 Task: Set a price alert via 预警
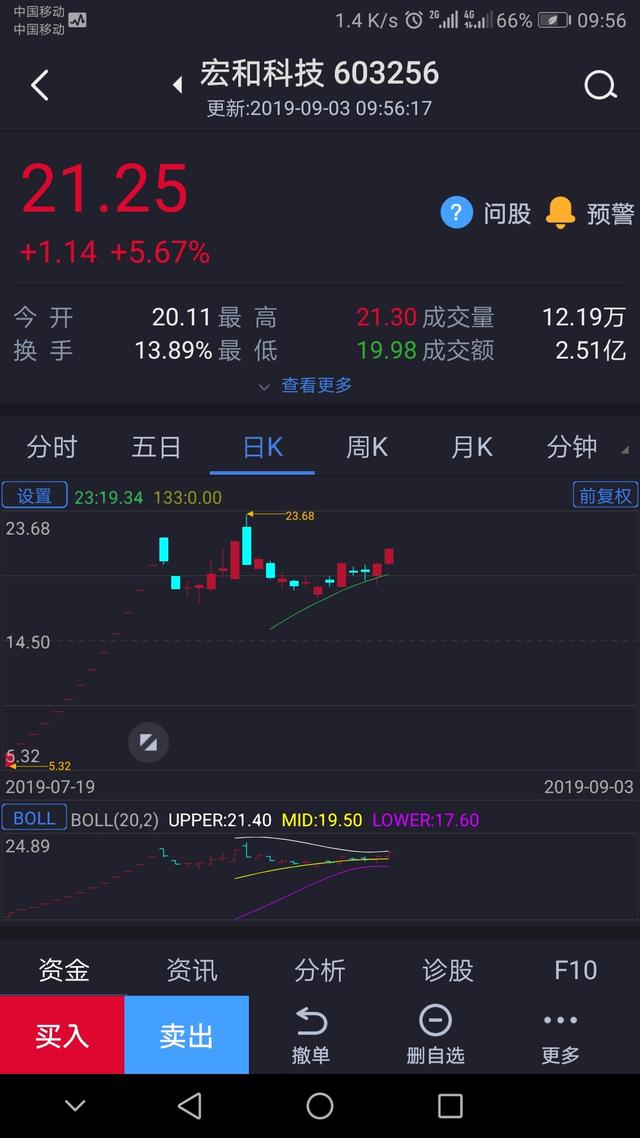click(x=590, y=213)
